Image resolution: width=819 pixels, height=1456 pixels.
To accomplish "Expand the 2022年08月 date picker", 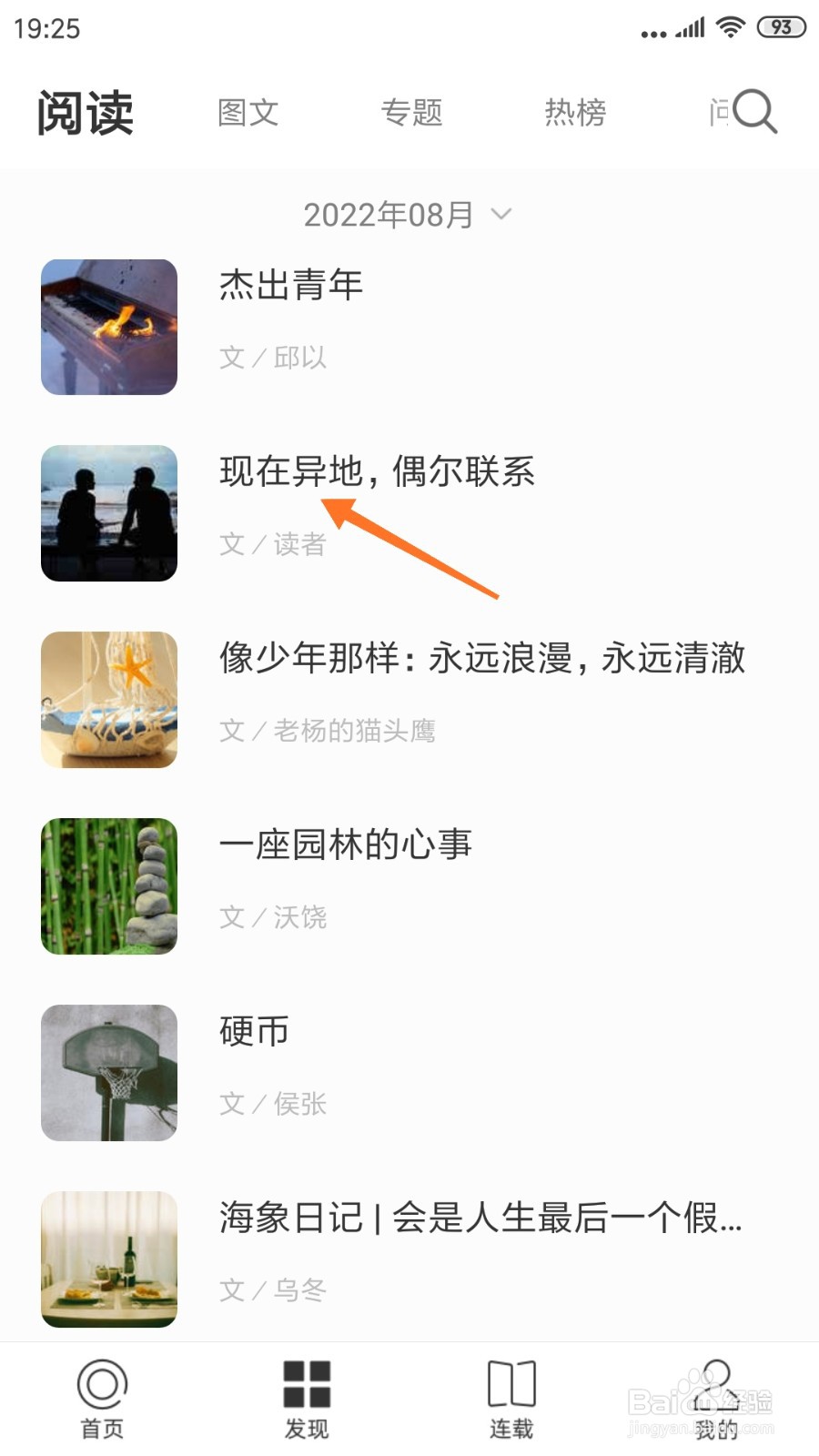I will pyautogui.click(x=407, y=215).
